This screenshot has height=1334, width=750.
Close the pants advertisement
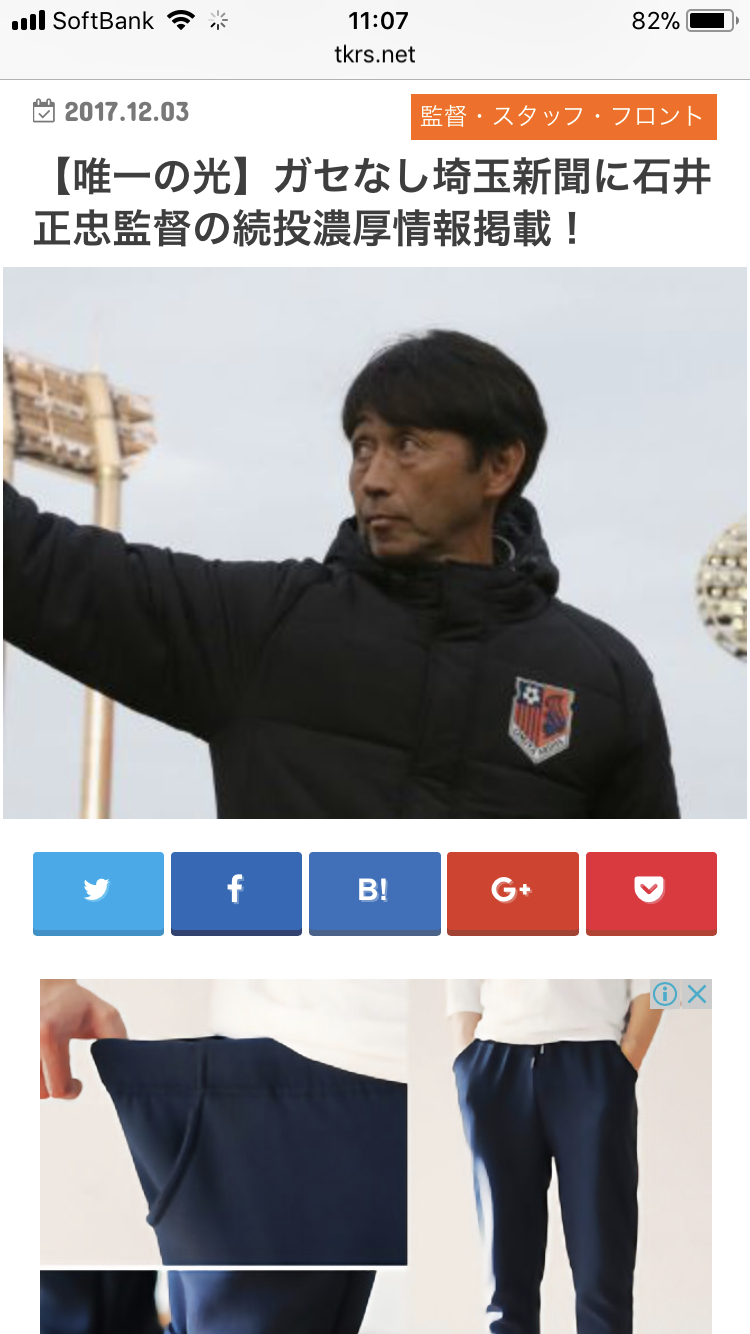(x=697, y=994)
